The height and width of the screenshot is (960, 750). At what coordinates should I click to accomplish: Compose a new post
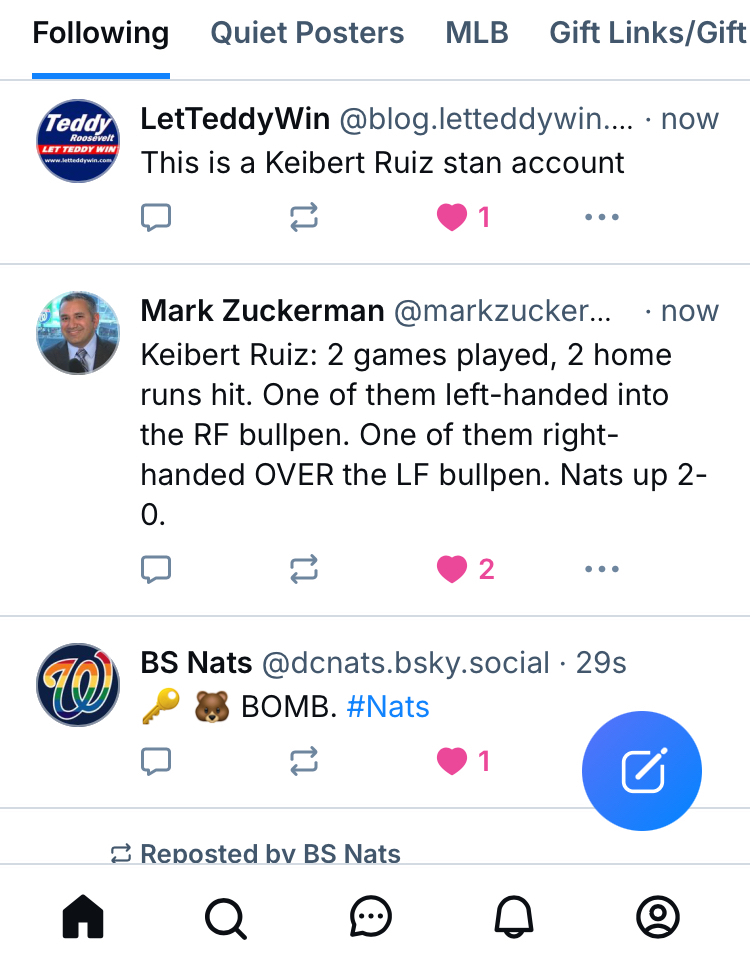tap(642, 771)
